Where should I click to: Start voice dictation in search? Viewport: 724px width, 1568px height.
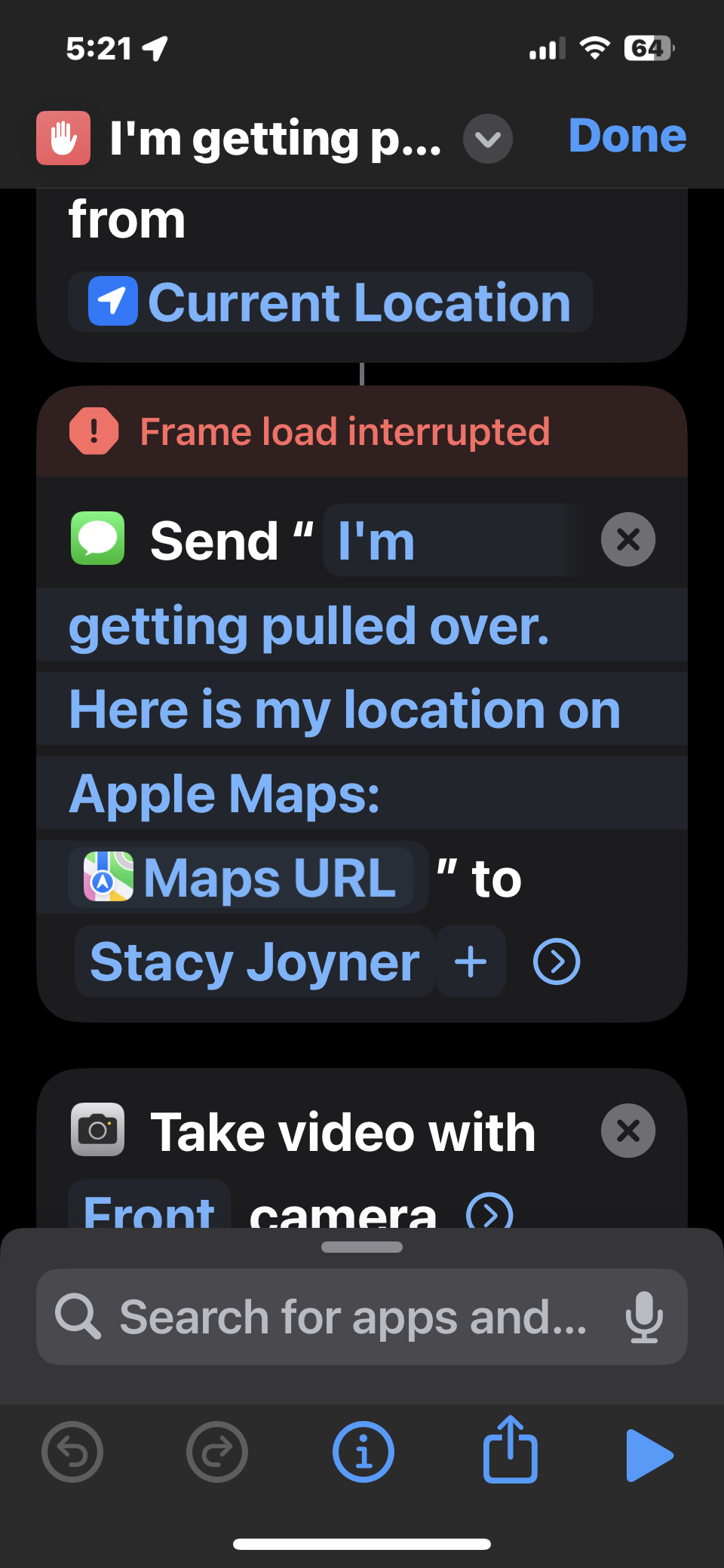tap(644, 1318)
